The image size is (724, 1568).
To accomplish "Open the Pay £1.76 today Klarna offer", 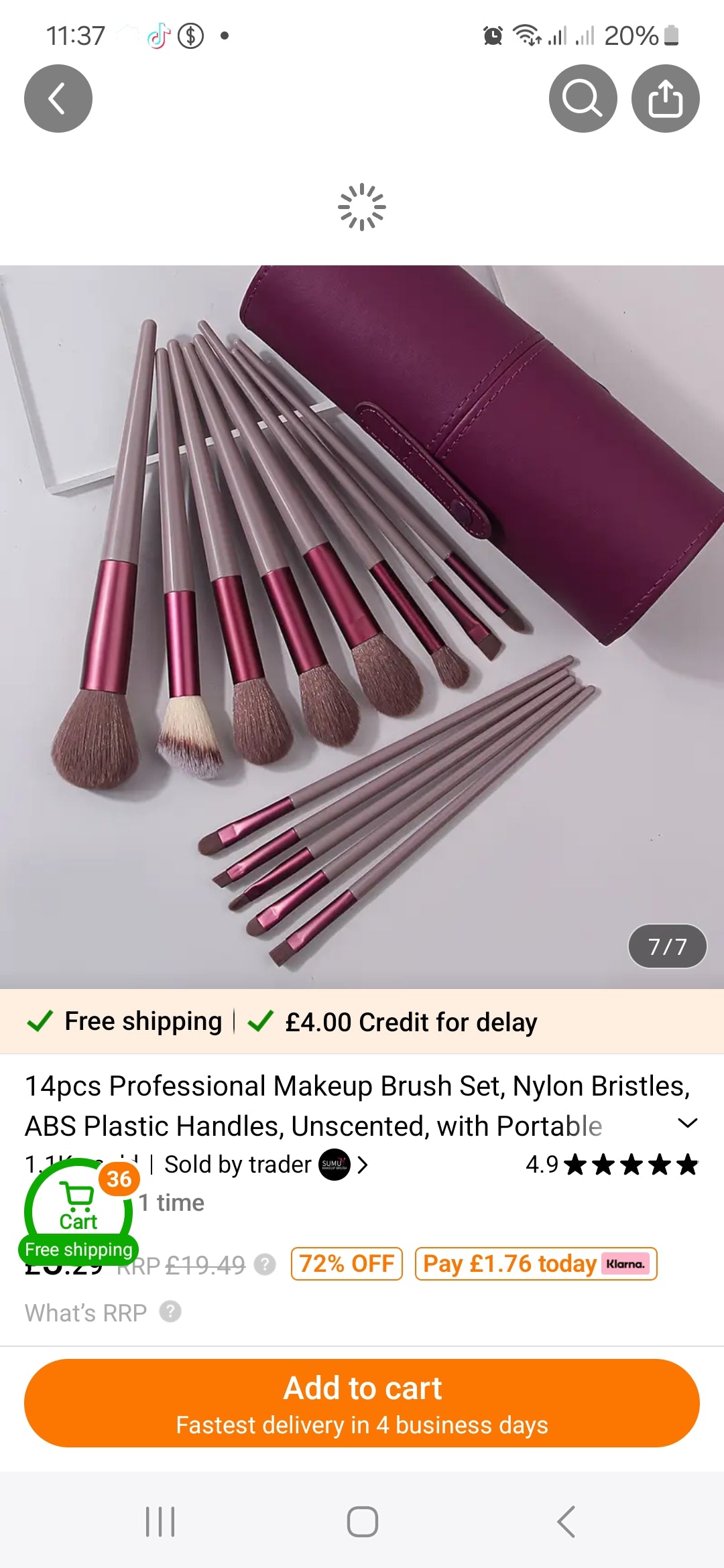I will [536, 1264].
